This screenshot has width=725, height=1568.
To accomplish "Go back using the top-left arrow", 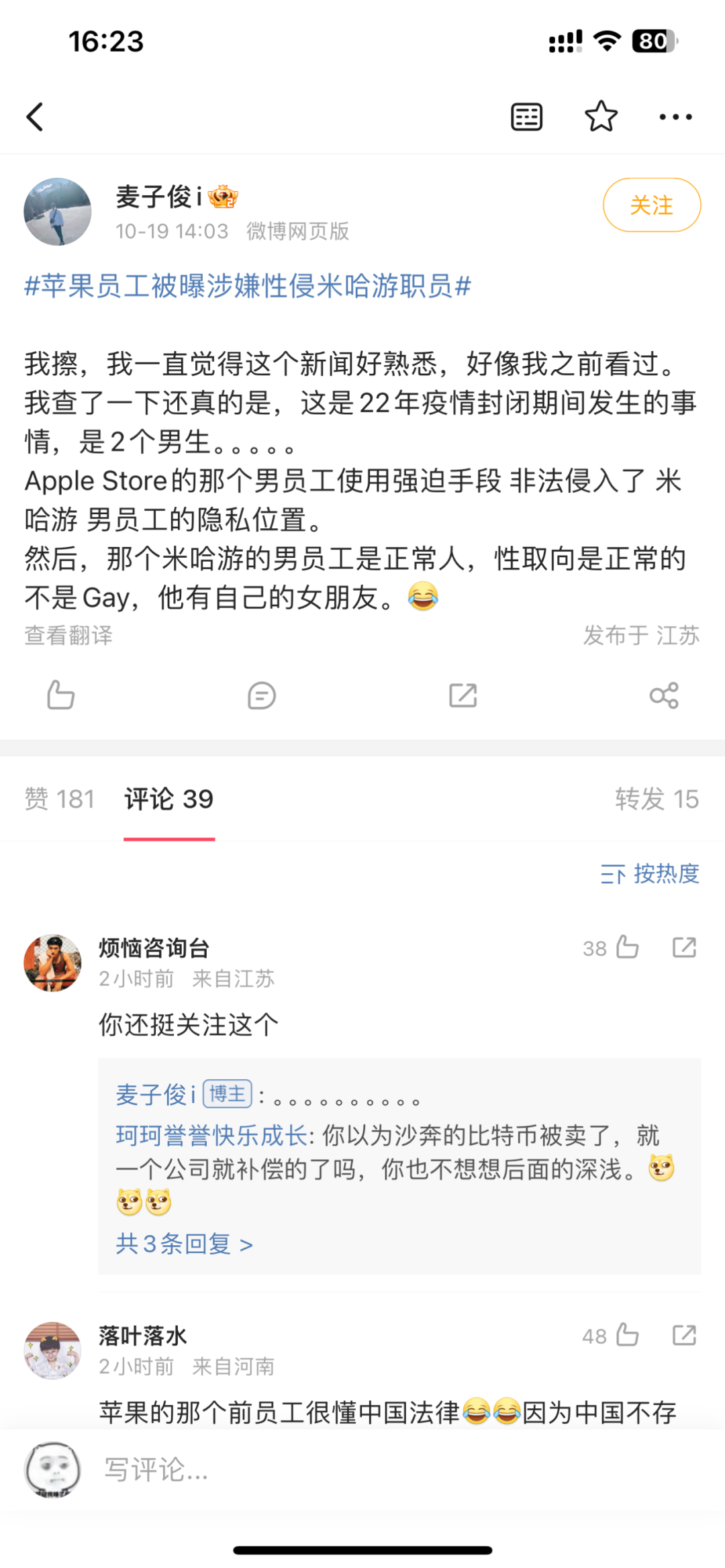I will 35,117.
